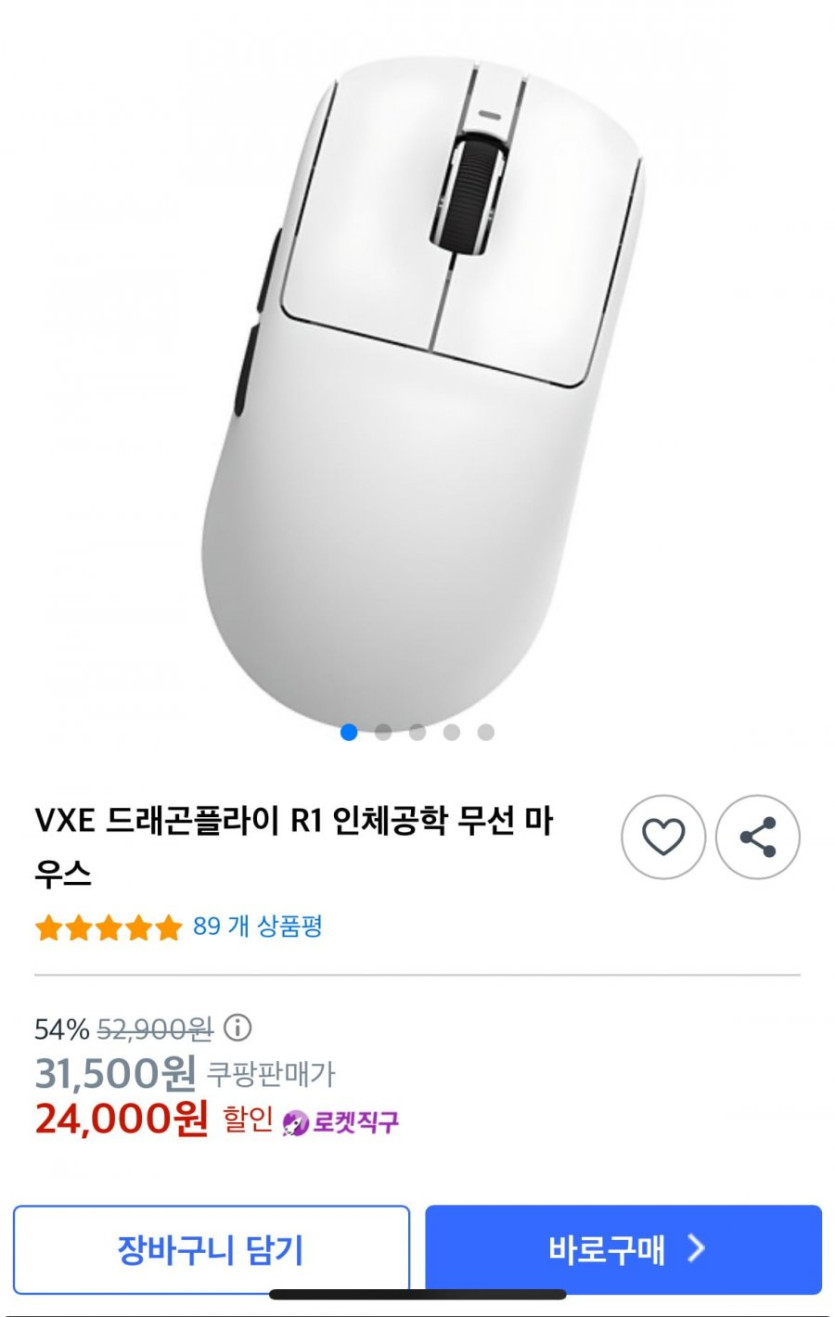This screenshot has width=835, height=1317.
Task: Click the strikethrough price 52,900원
Action: tap(156, 1026)
